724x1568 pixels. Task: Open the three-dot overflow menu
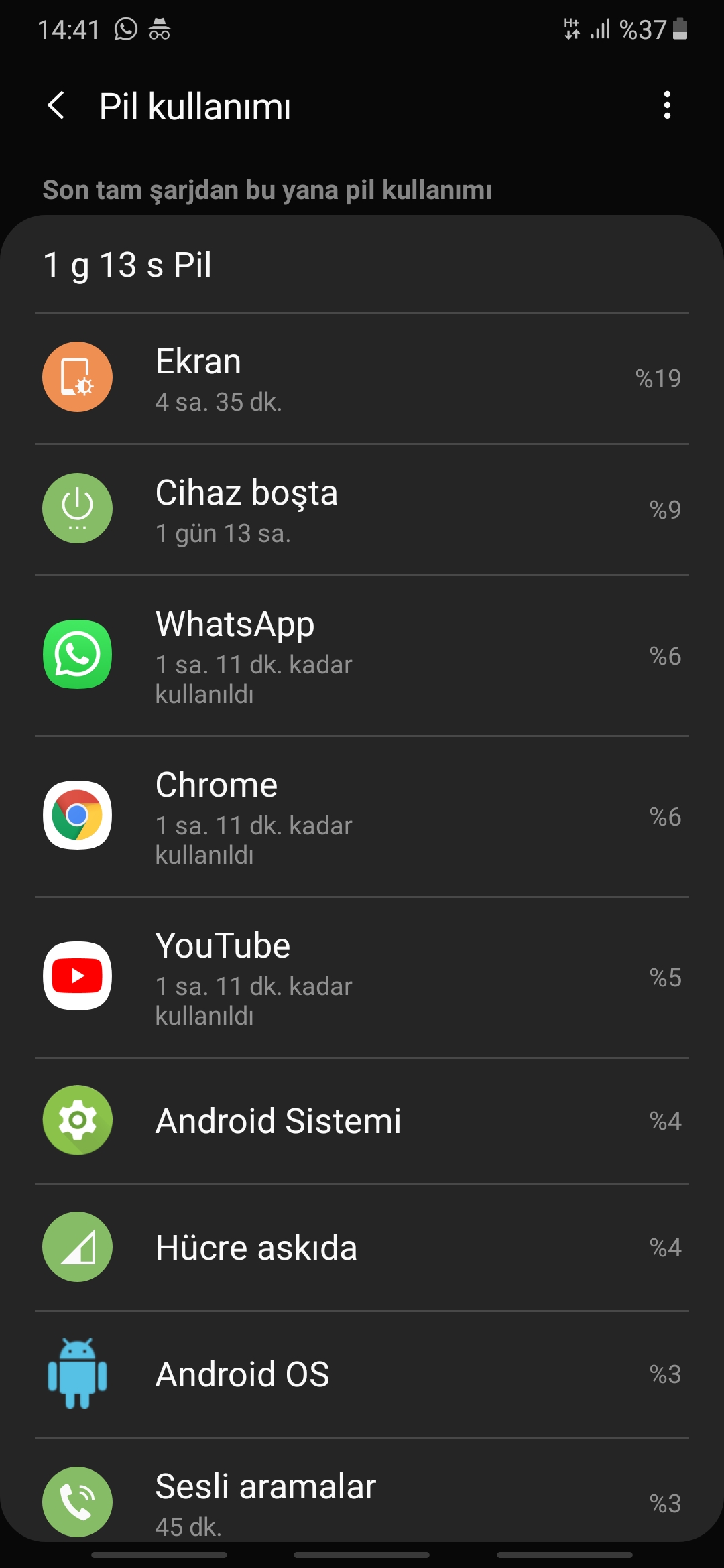click(666, 106)
